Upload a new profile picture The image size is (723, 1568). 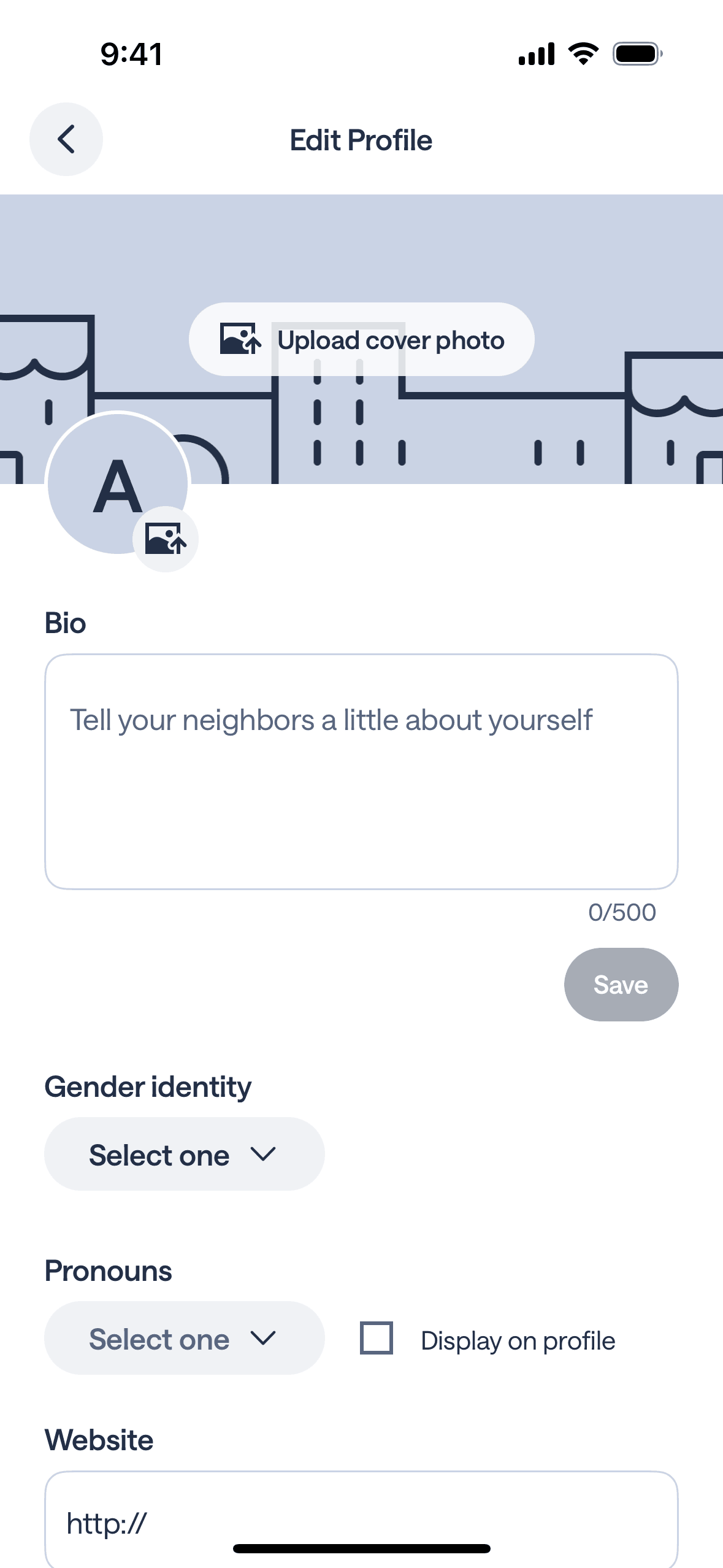pos(166,539)
